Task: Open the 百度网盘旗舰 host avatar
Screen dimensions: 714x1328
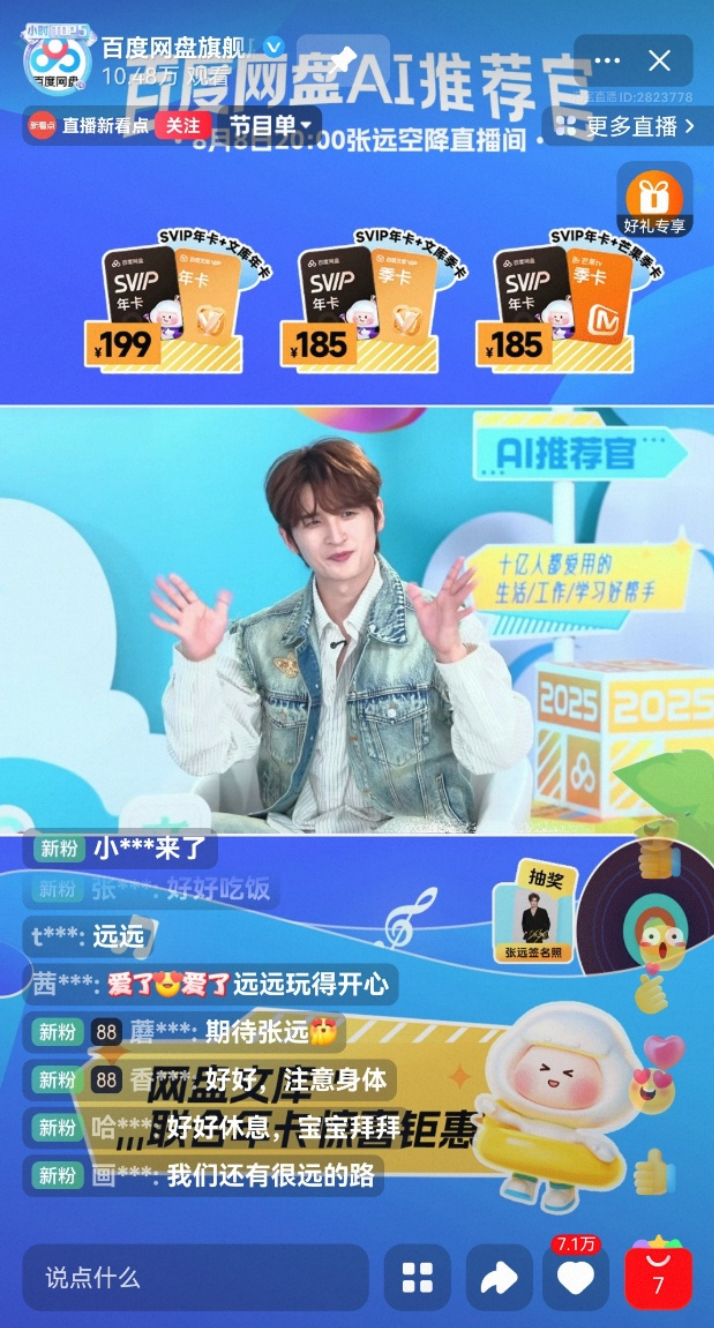Action: tap(57, 61)
